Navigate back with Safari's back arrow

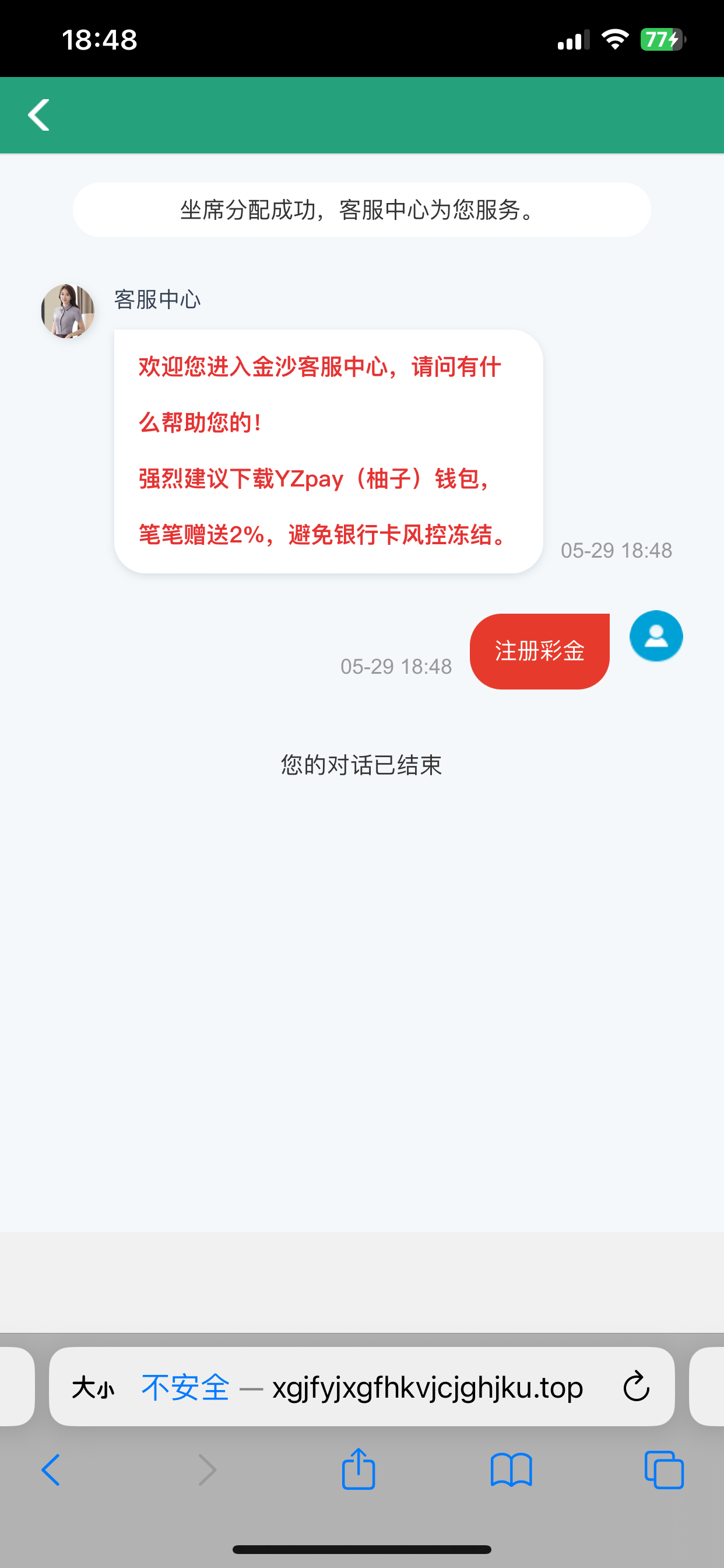(51, 1471)
